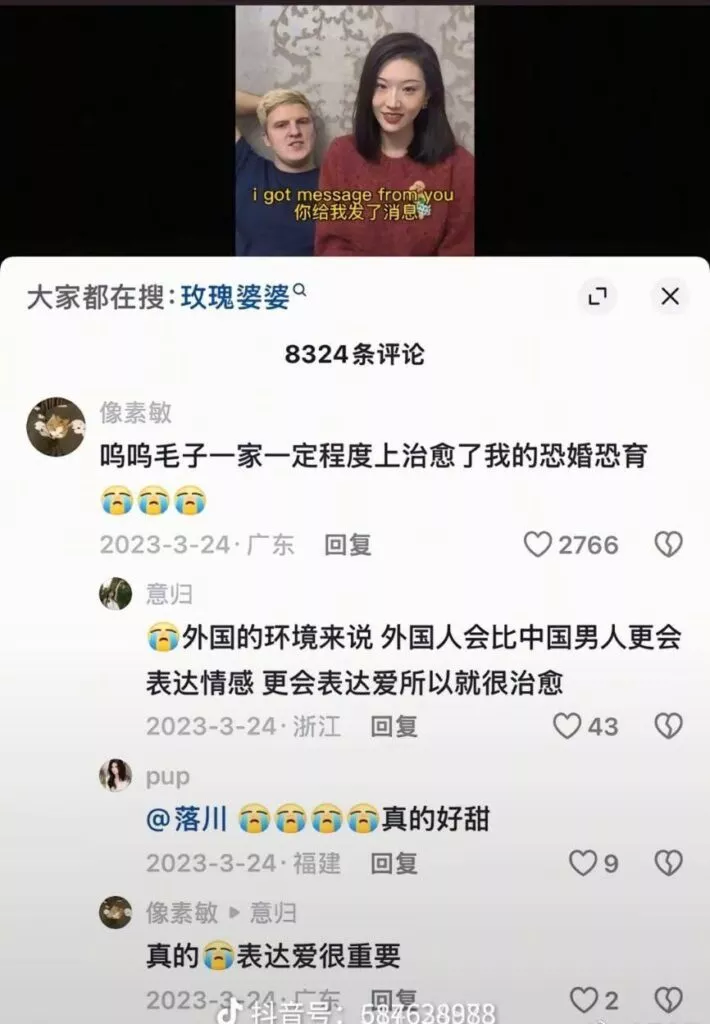Like pup's comment with 9 likes

pyautogui.click(x=582, y=863)
